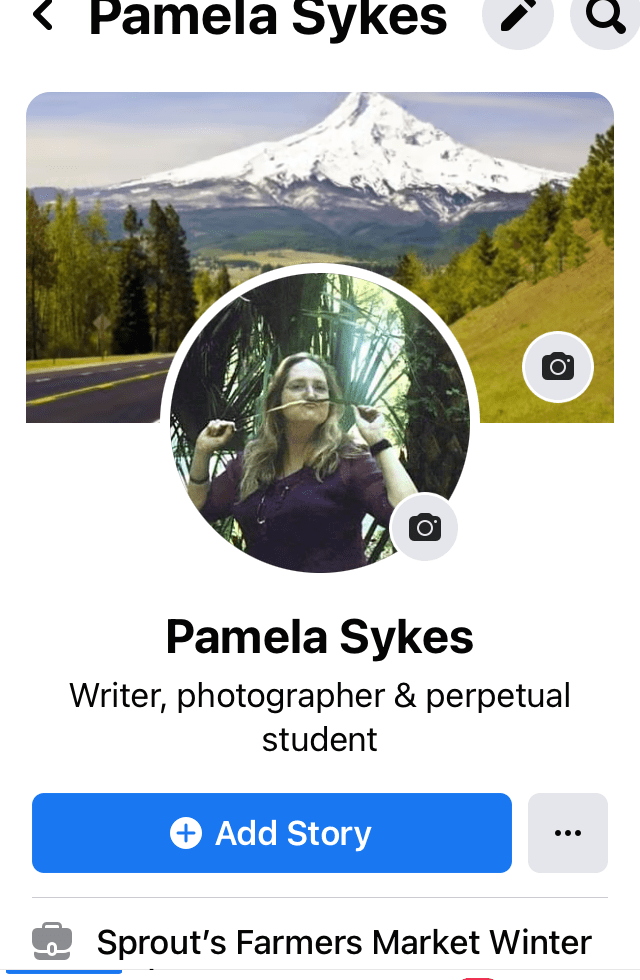Go back using the top arrow

[43, 16]
